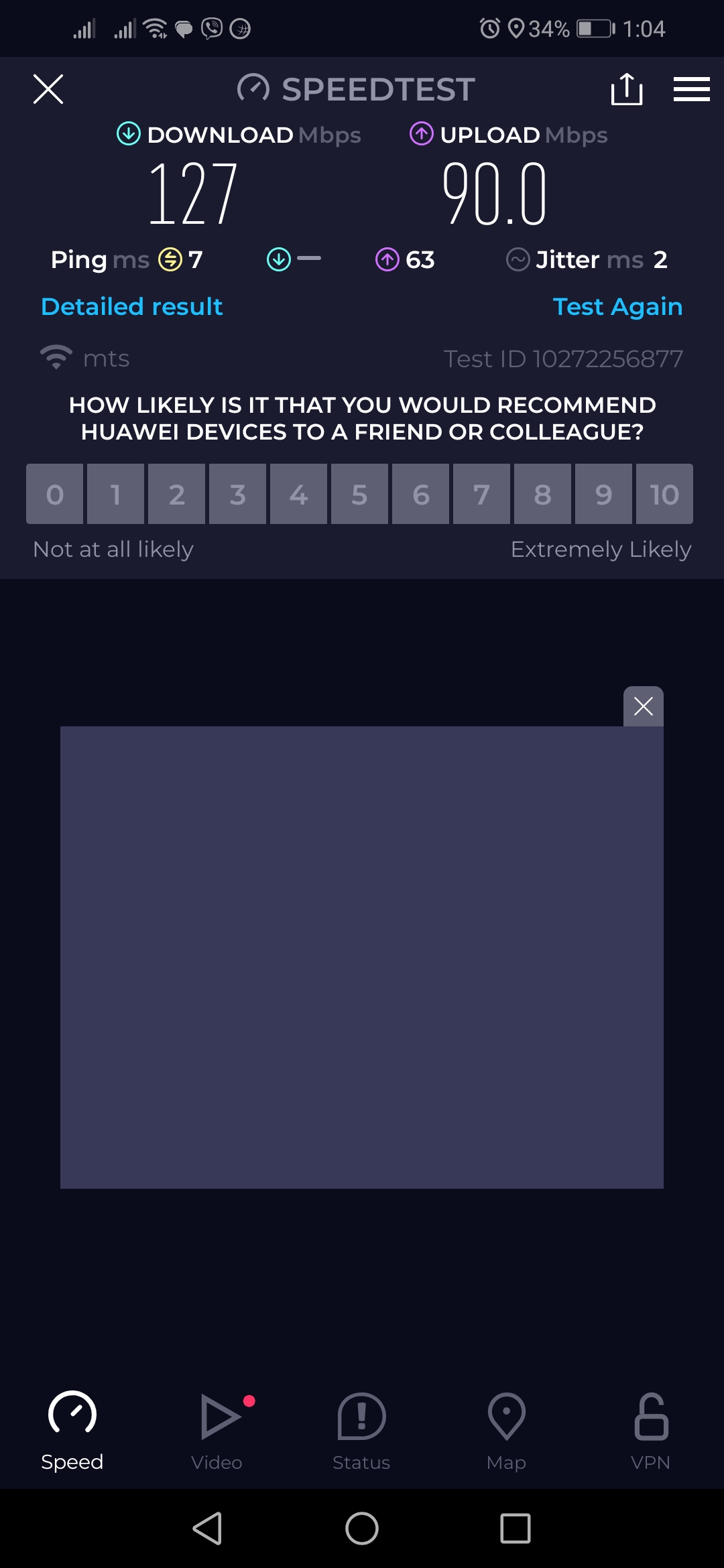Close the speed test result

(x=48, y=89)
